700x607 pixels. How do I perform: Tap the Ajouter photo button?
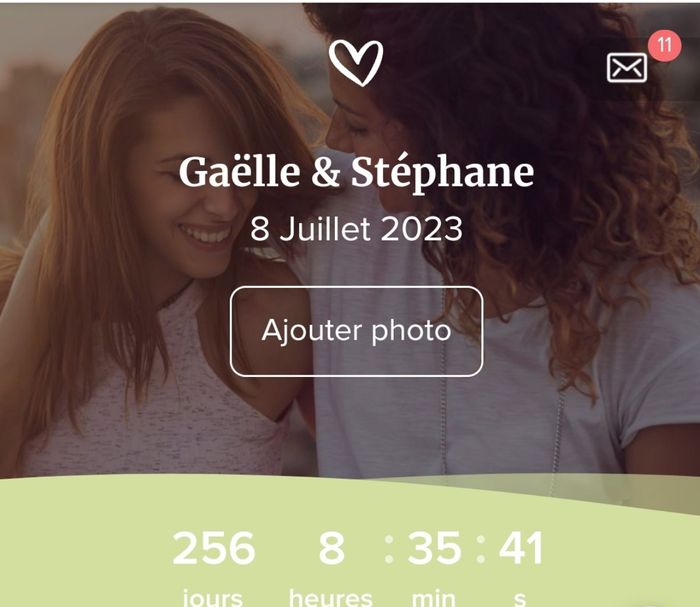click(x=356, y=331)
